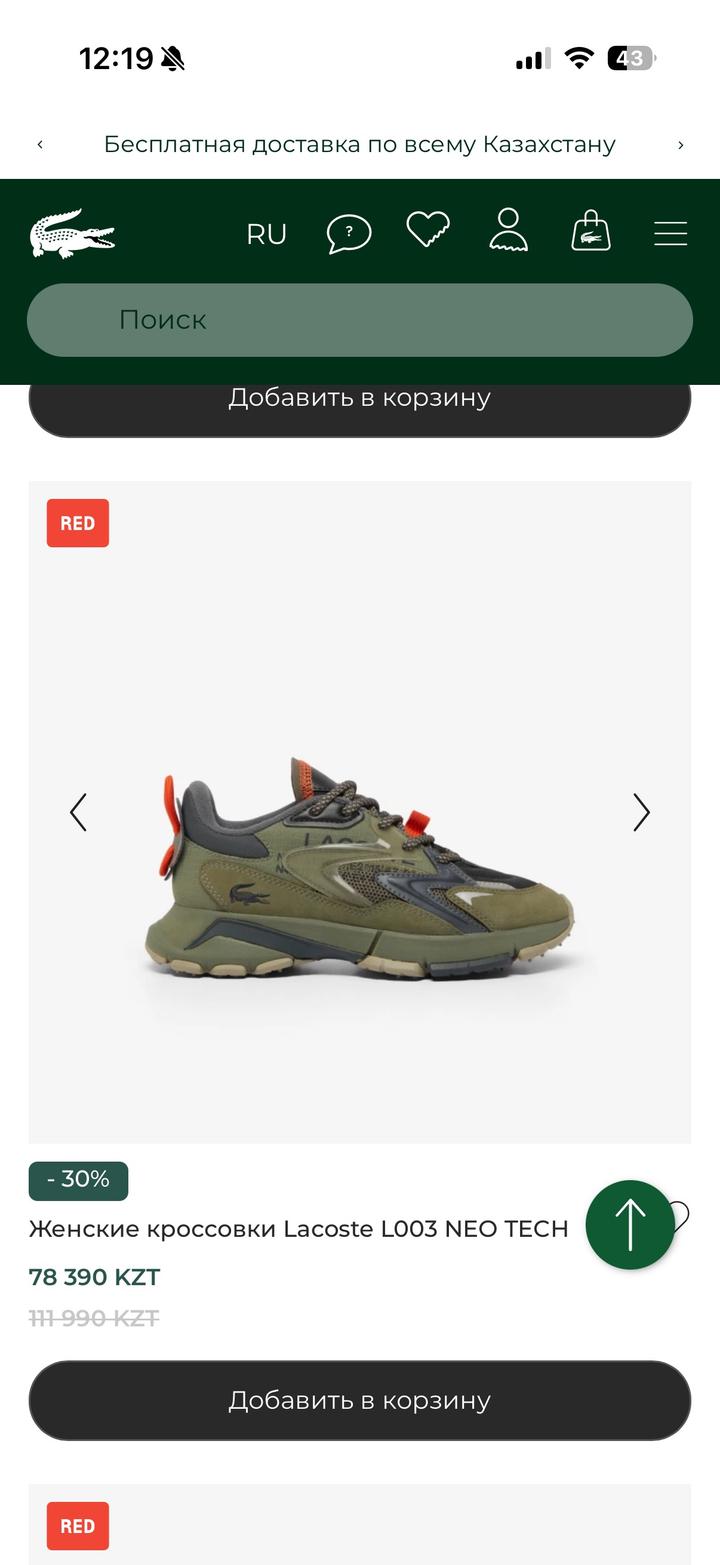
Task: Show next promo banner message
Action: [x=681, y=145]
